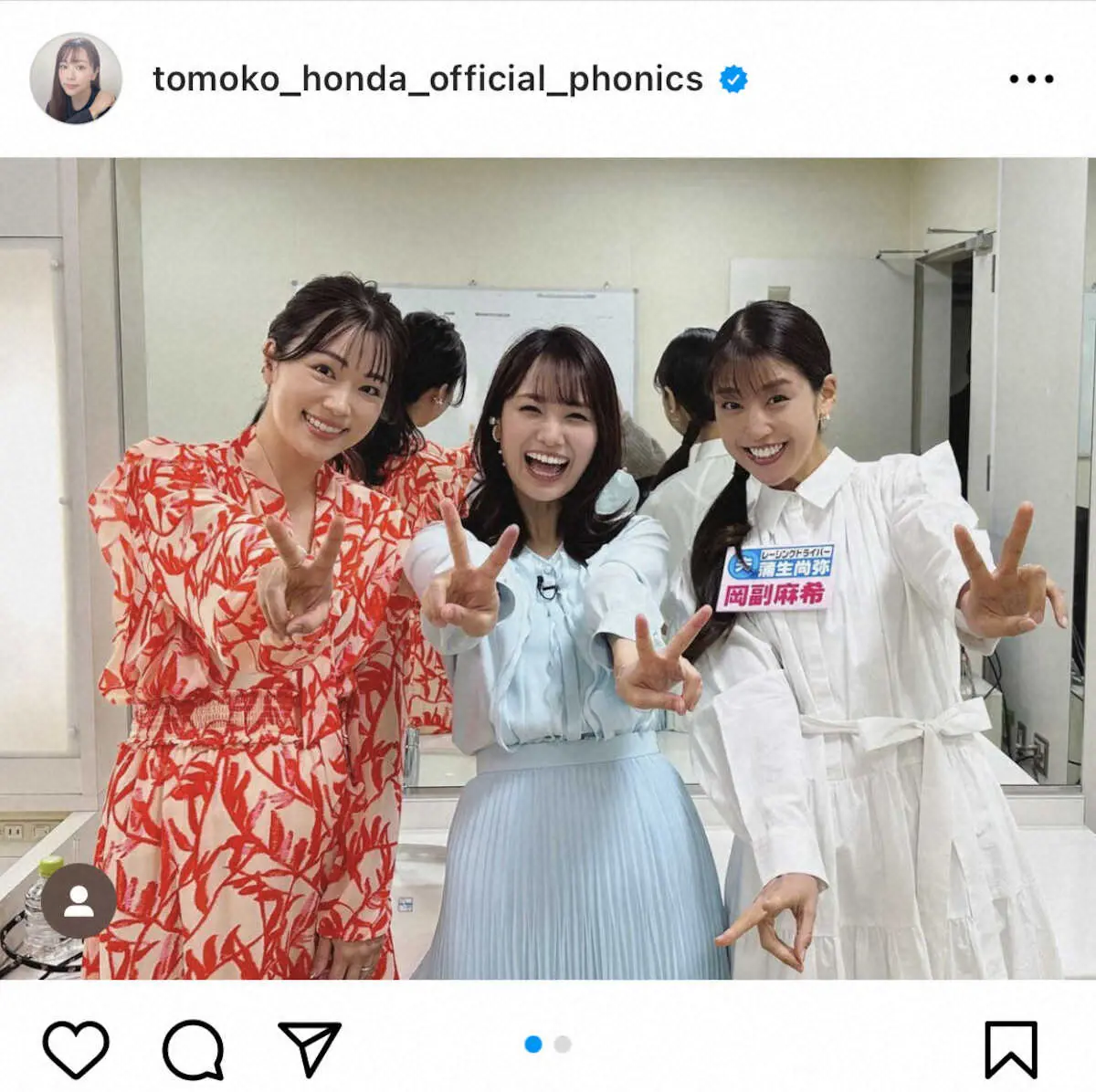Open the three-dot options menu
Image resolution: width=1096 pixels, height=1092 pixels.
pos(1031,79)
